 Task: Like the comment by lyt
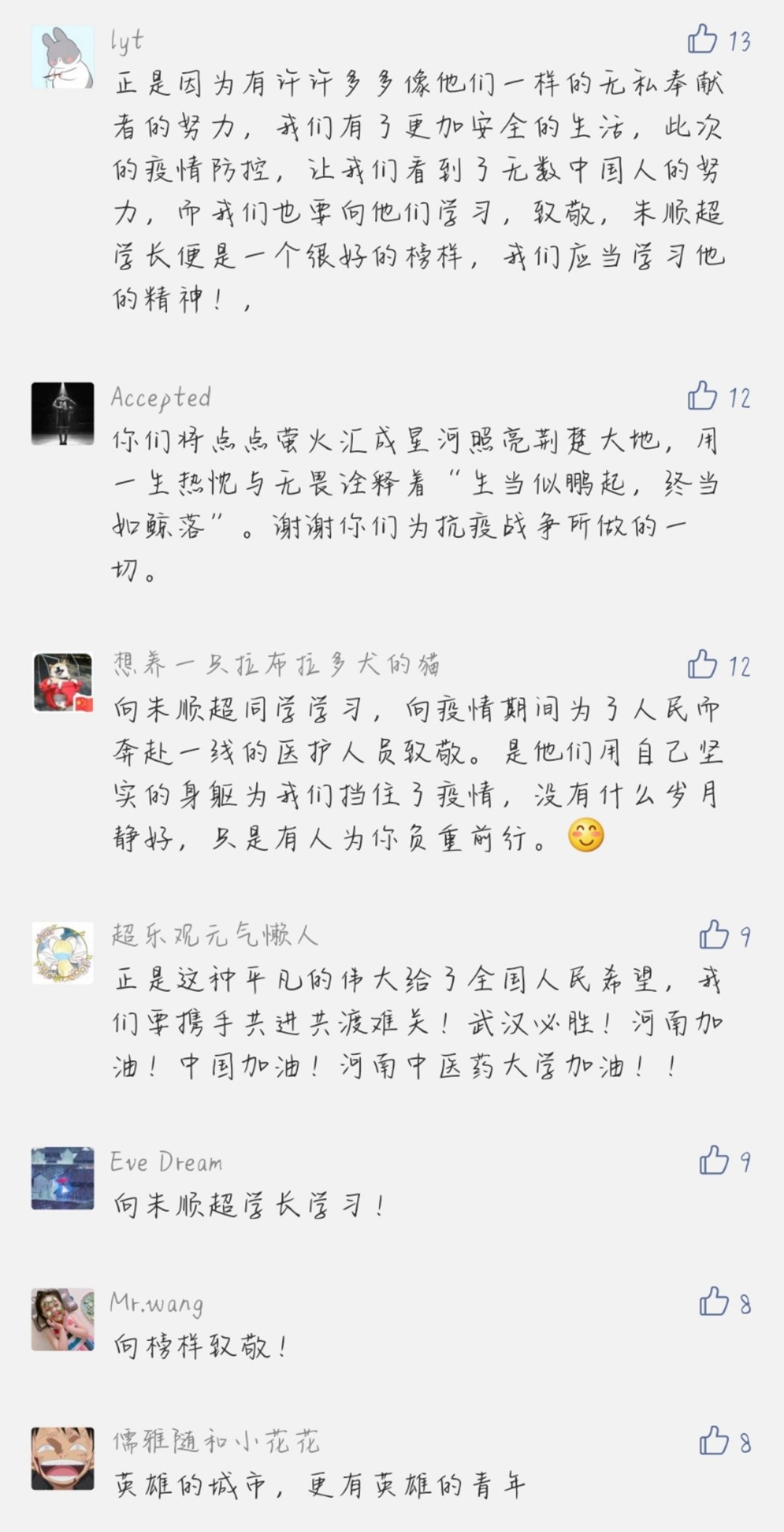point(703,39)
